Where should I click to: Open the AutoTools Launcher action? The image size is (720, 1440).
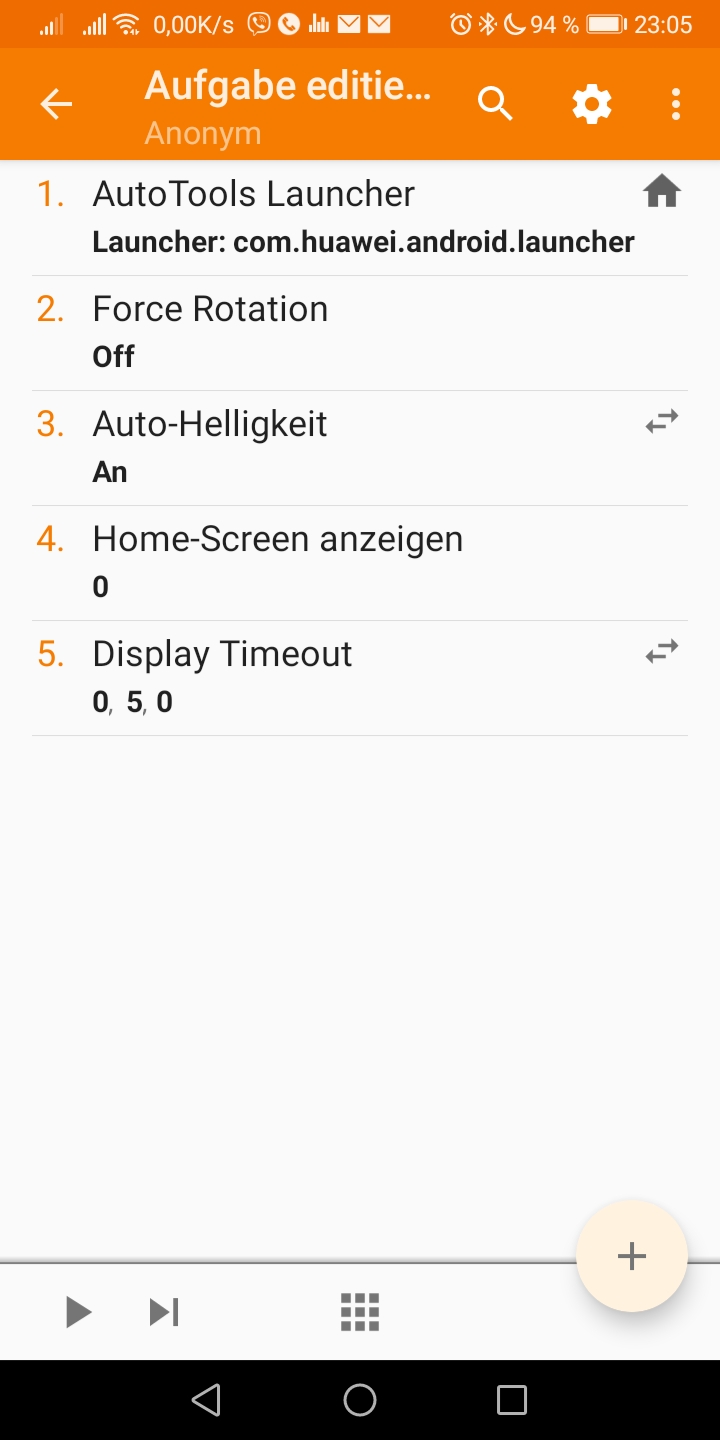(360, 218)
